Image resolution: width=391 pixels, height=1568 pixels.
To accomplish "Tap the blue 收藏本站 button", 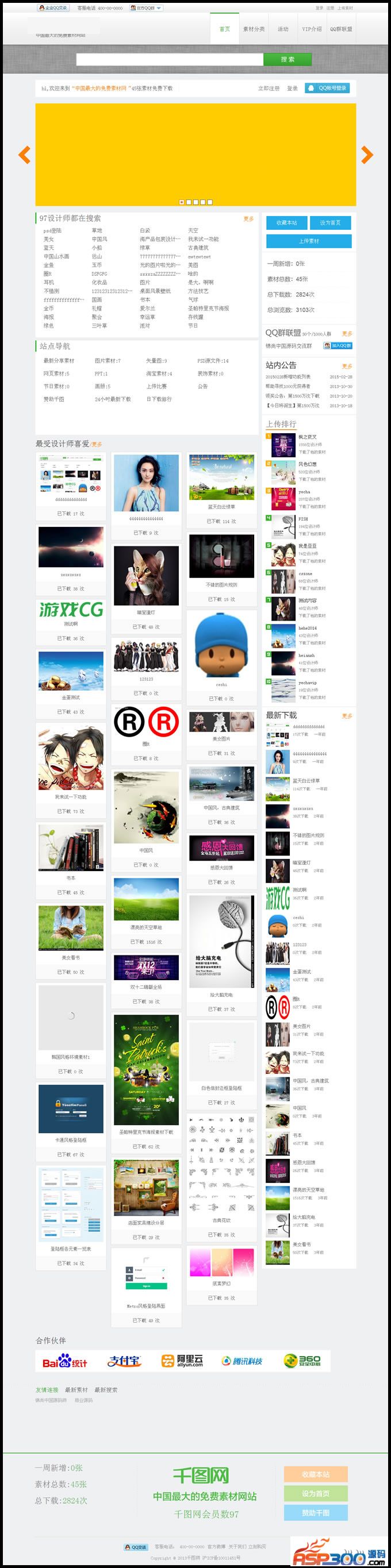I will 286,223.
